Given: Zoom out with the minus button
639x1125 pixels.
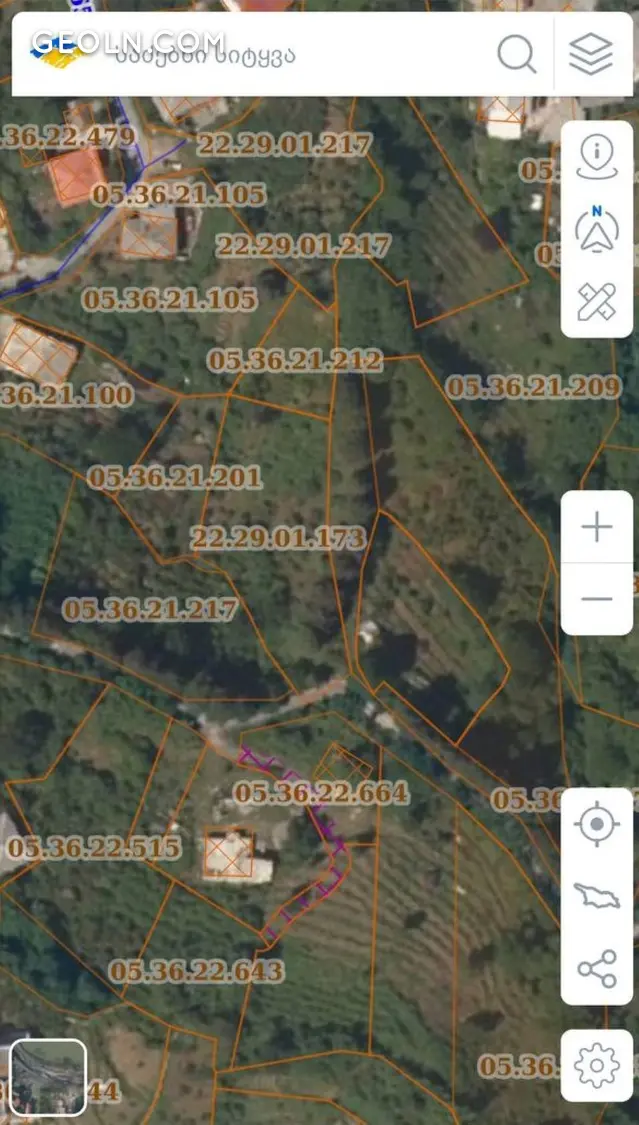Looking at the screenshot, I should (x=597, y=599).
